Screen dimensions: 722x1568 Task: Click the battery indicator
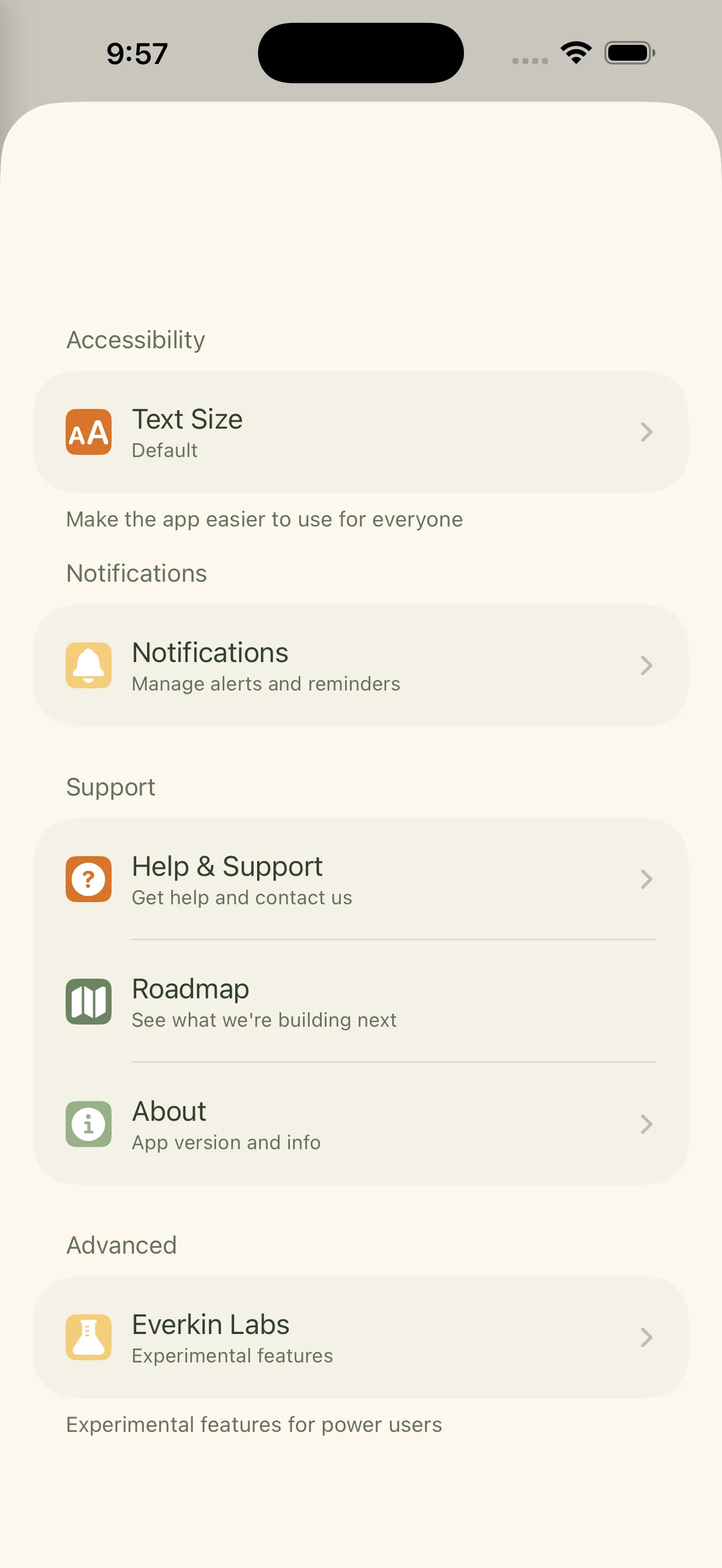click(x=630, y=52)
